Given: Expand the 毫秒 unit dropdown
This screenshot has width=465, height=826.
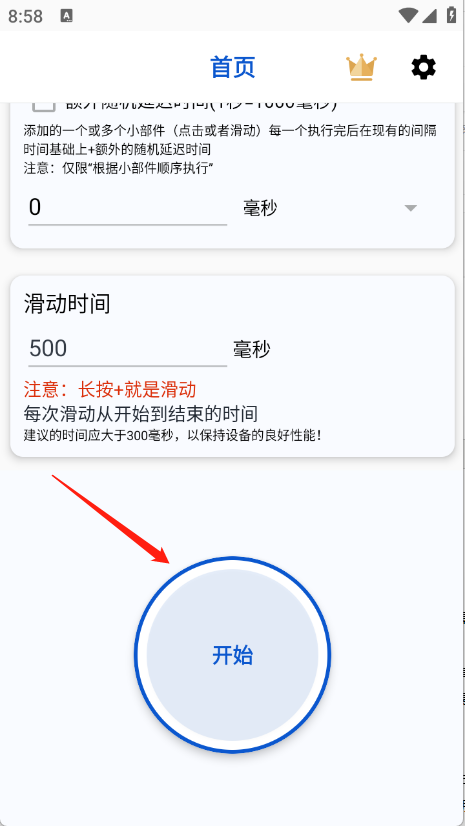Looking at the screenshot, I should (x=331, y=208).
